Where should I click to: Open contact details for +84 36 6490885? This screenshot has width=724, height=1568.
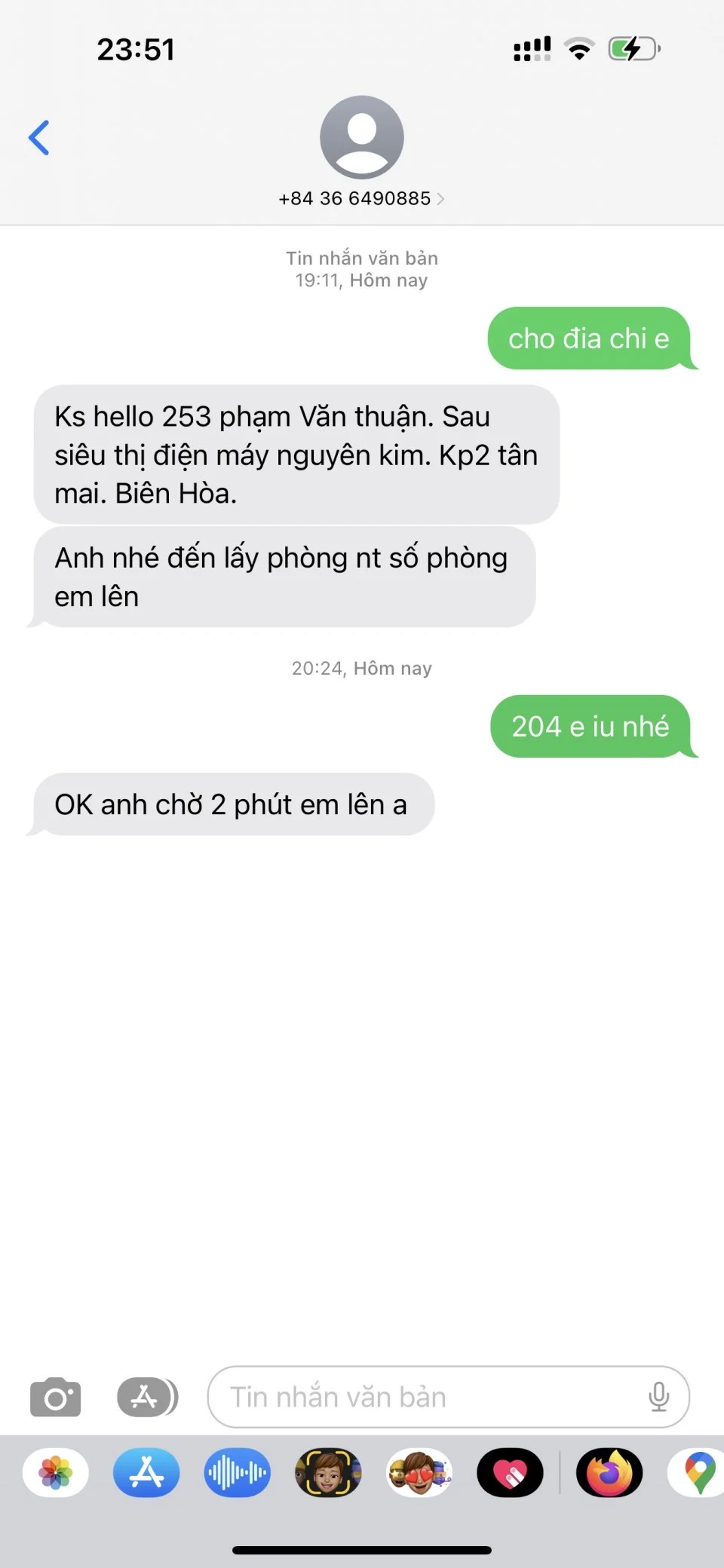361,198
